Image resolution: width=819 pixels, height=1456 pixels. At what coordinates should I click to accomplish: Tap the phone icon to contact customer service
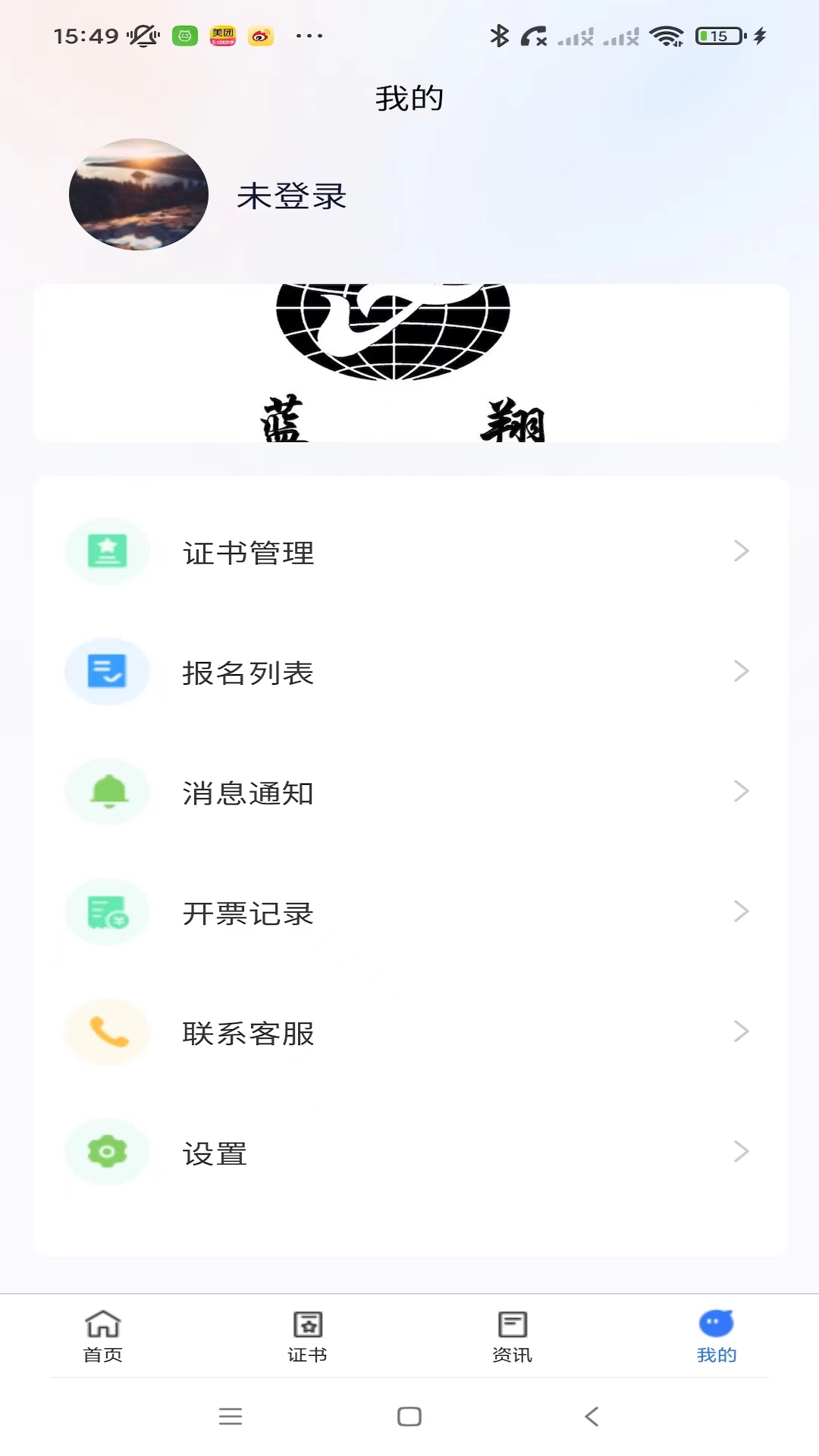[x=107, y=1031]
